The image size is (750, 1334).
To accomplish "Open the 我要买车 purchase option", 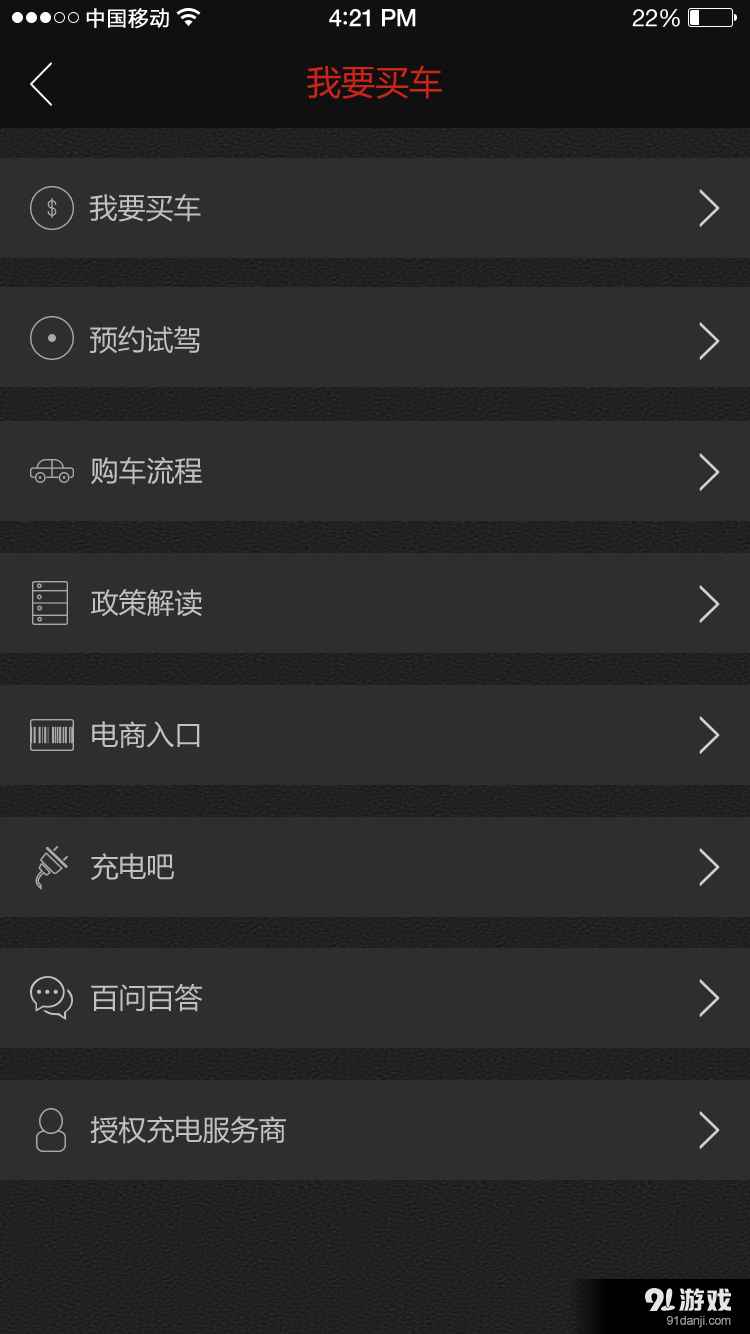I will pos(375,208).
